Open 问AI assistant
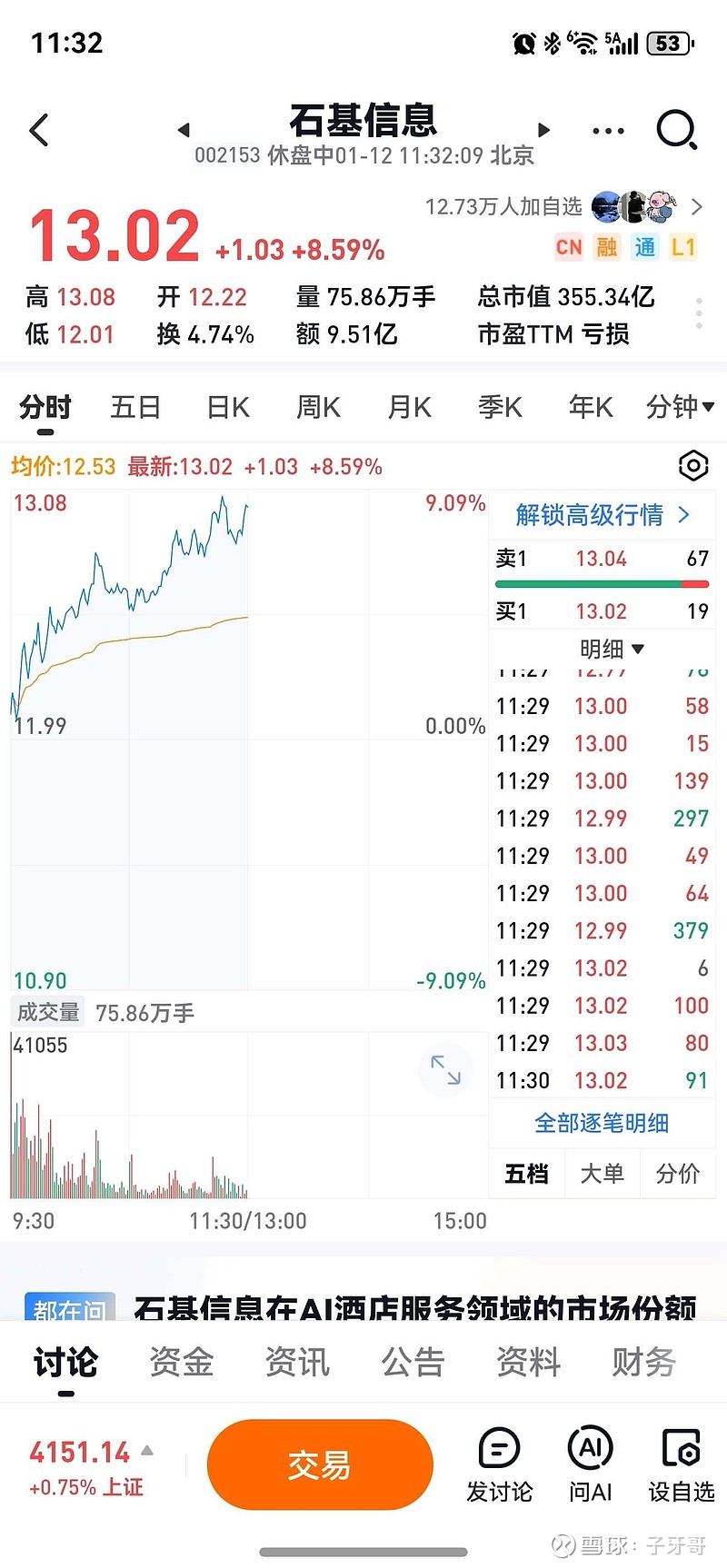This screenshot has width=727, height=1568. click(590, 1464)
